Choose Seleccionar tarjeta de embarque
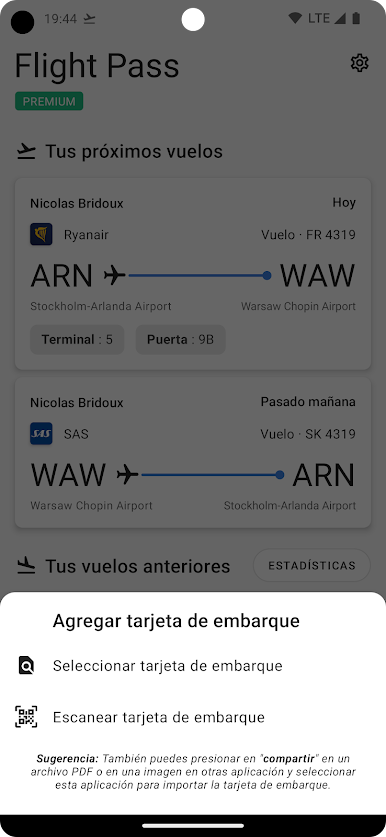This screenshot has width=386, height=837. (193, 666)
